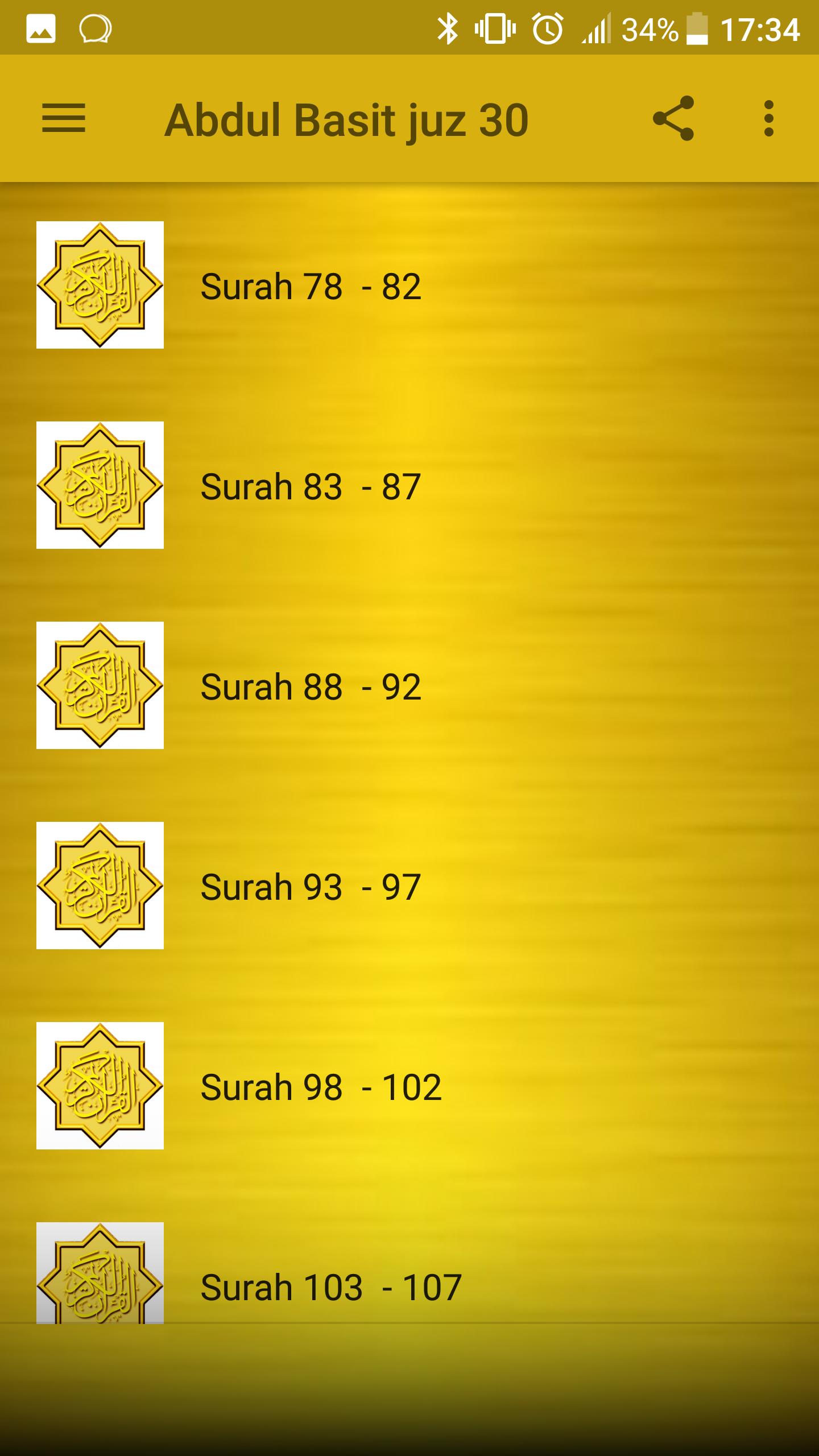Tap the Quran emblem next to Surah 88 - 92
This screenshot has height=1456, width=819.
100,687
